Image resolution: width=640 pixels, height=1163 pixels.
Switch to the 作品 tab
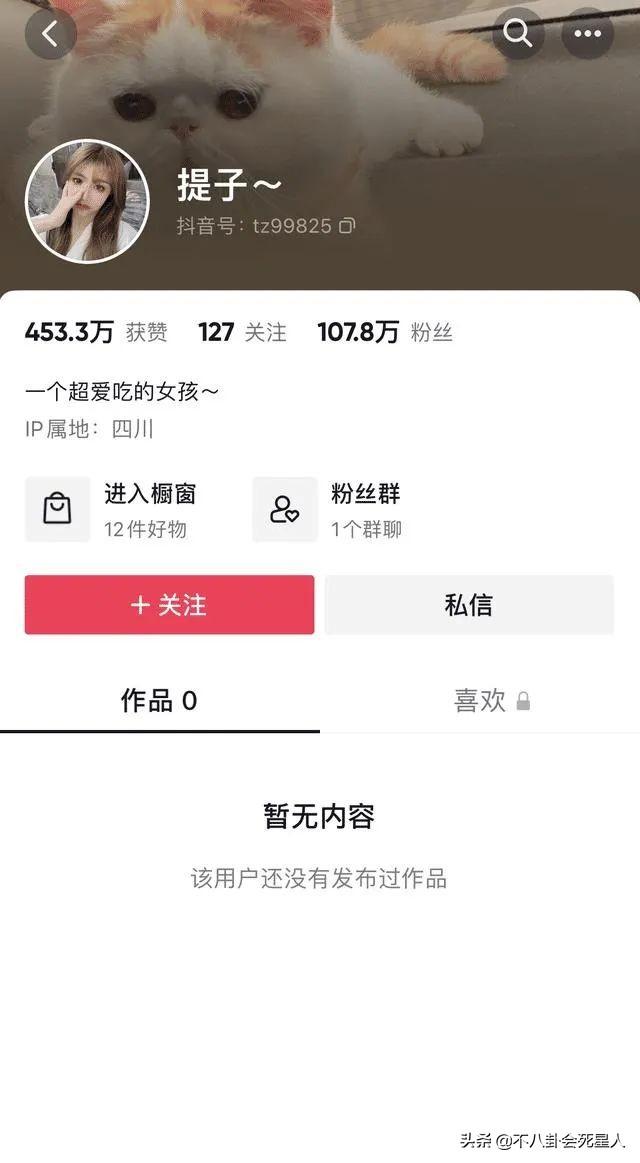[x=159, y=701]
